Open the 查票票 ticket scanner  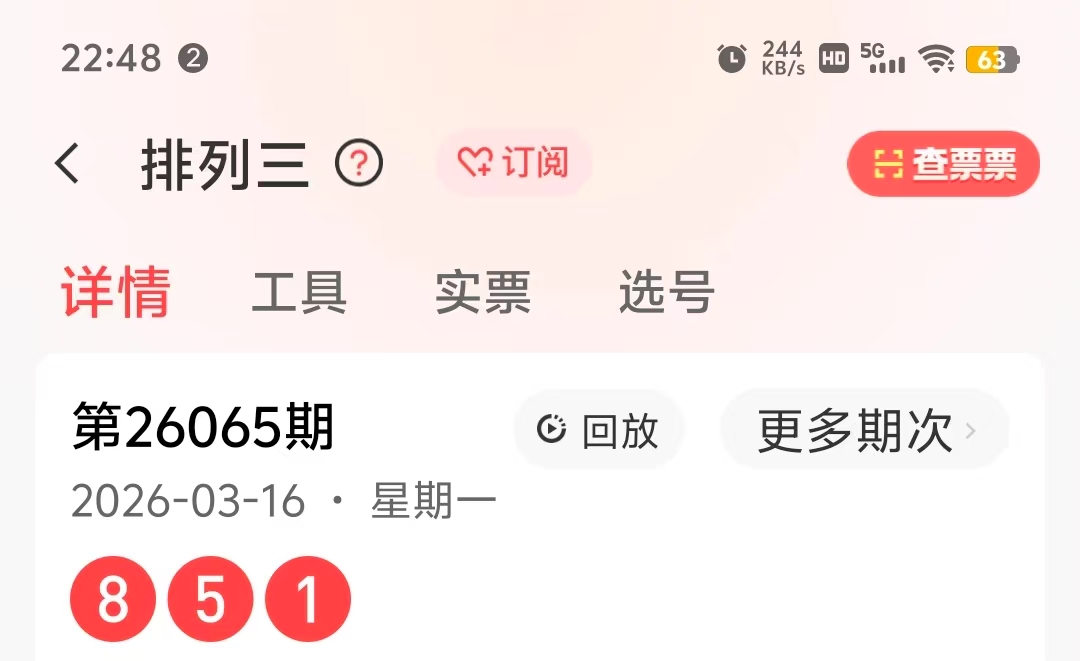pyautogui.click(x=943, y=165)
